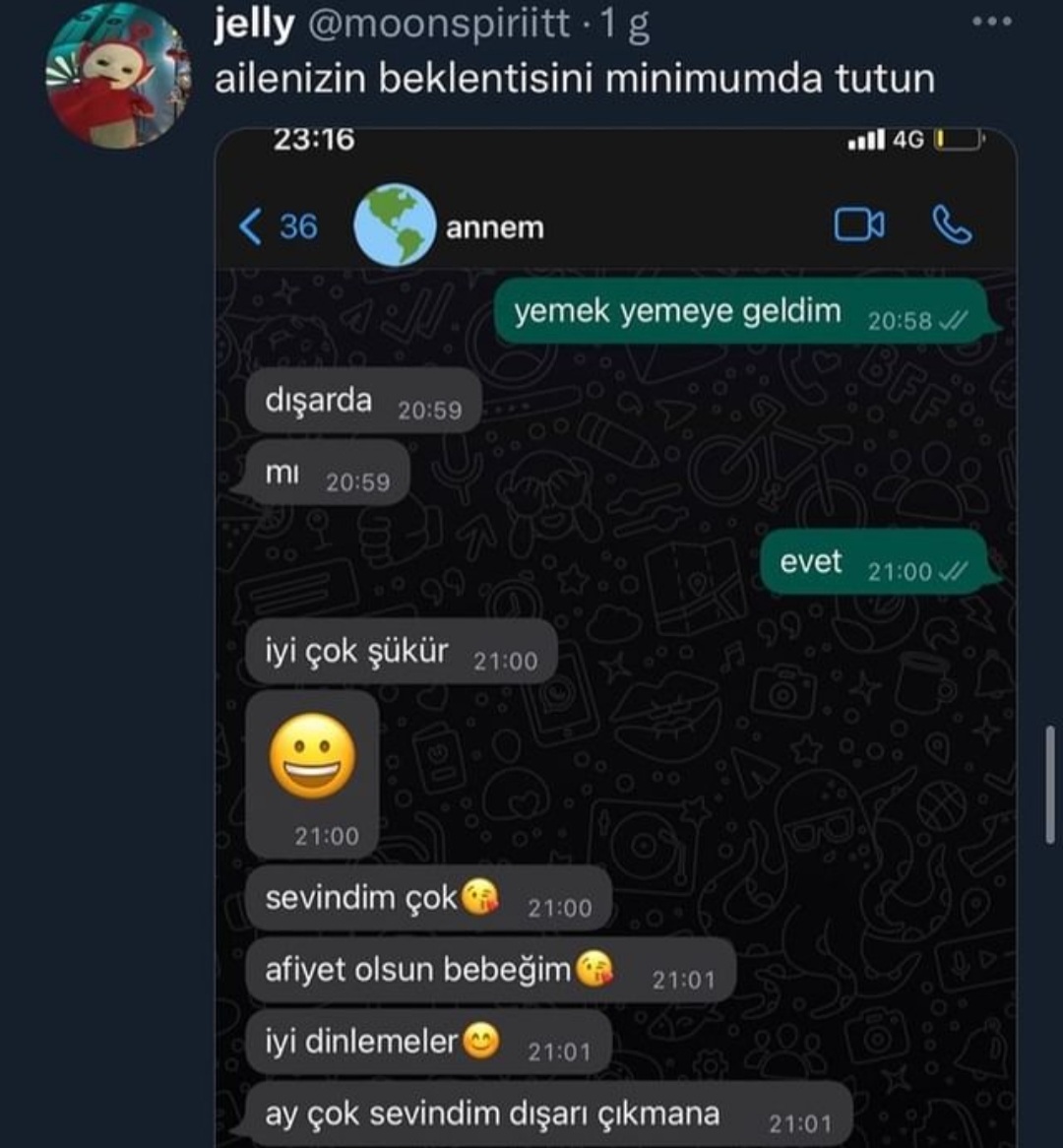This screenshot has width=1063, height=1148.
Task: Visit the @moonspiriitt profile
Action: (x=439, y=26)
